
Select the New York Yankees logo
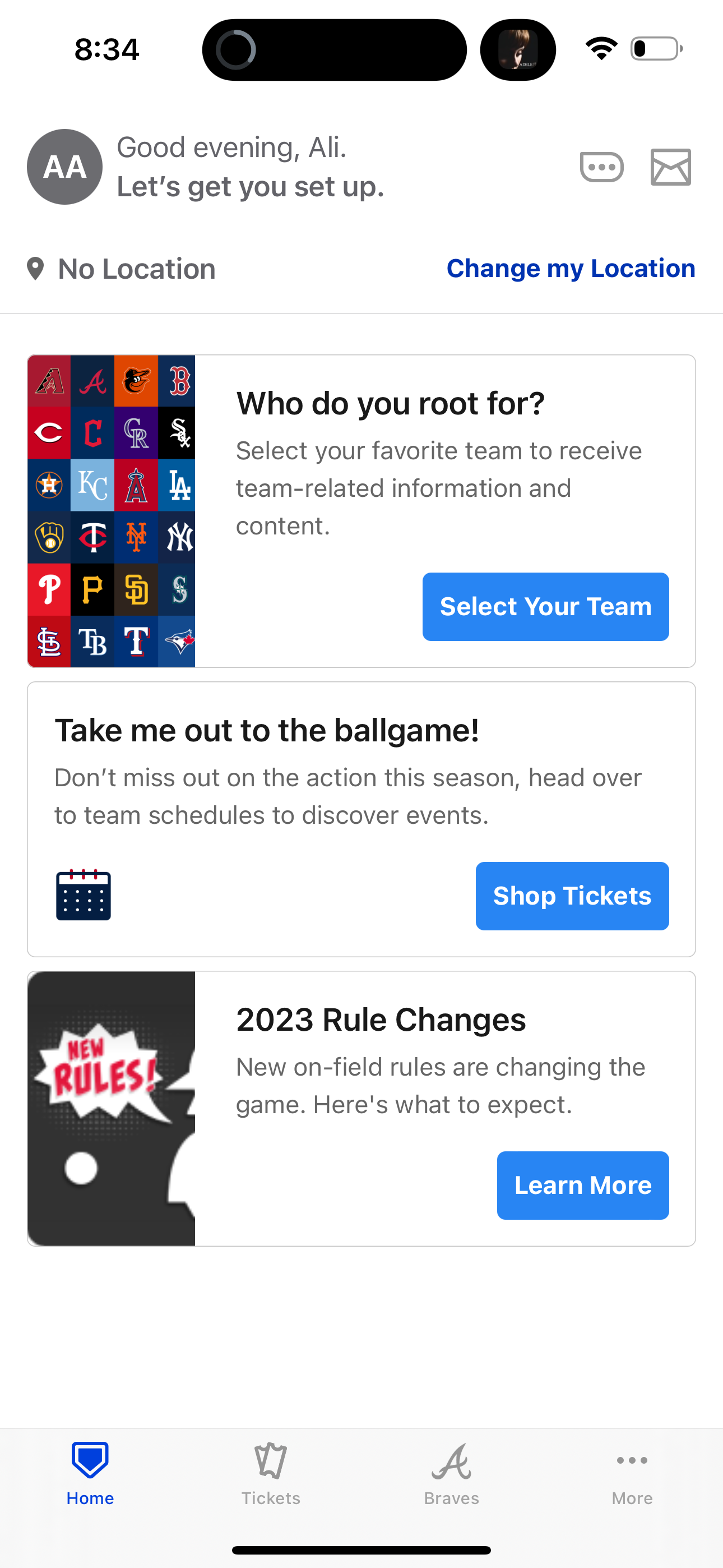tap(178, 537)
